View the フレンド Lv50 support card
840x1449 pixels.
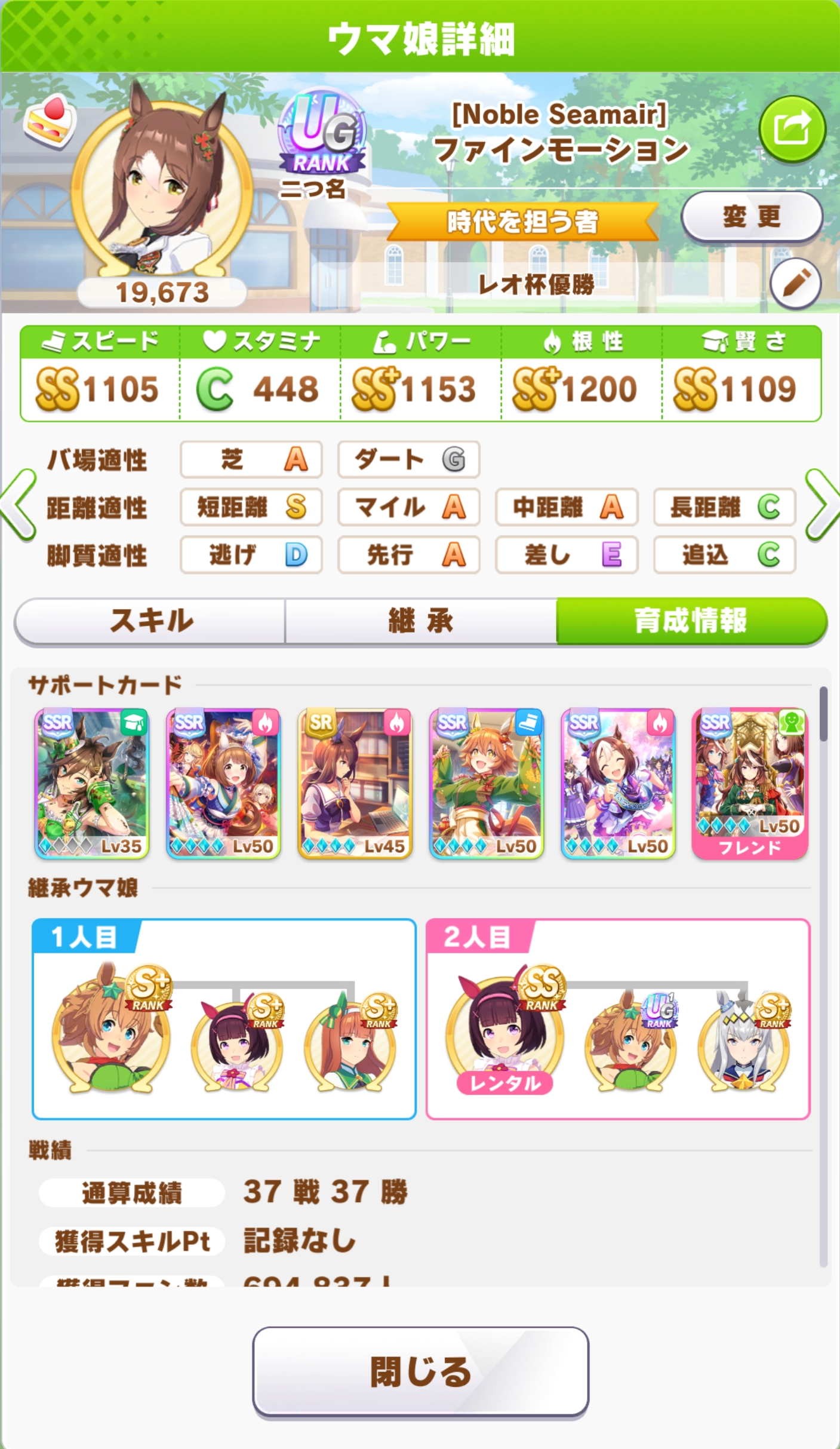(750, 784)
